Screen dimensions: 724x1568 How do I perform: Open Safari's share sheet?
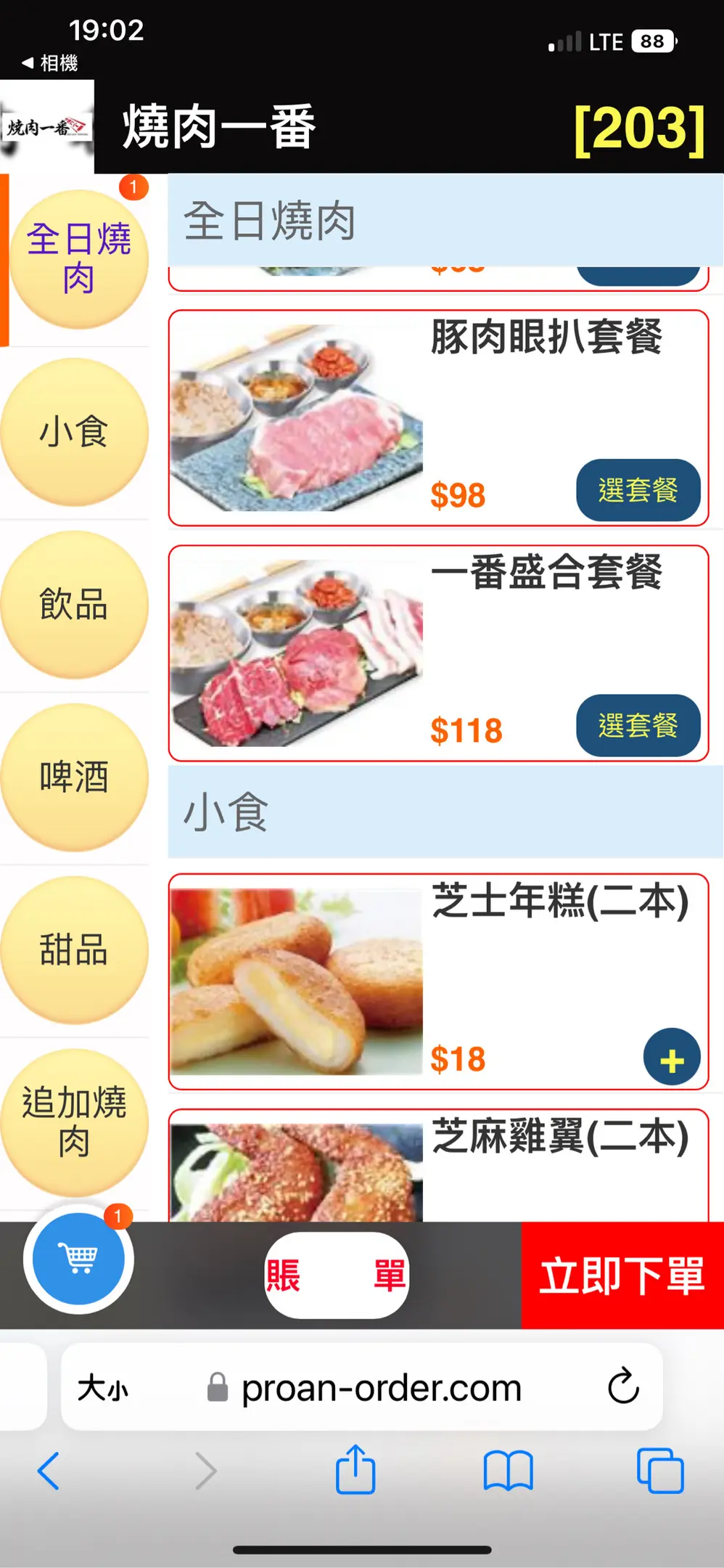[355, 1471]
